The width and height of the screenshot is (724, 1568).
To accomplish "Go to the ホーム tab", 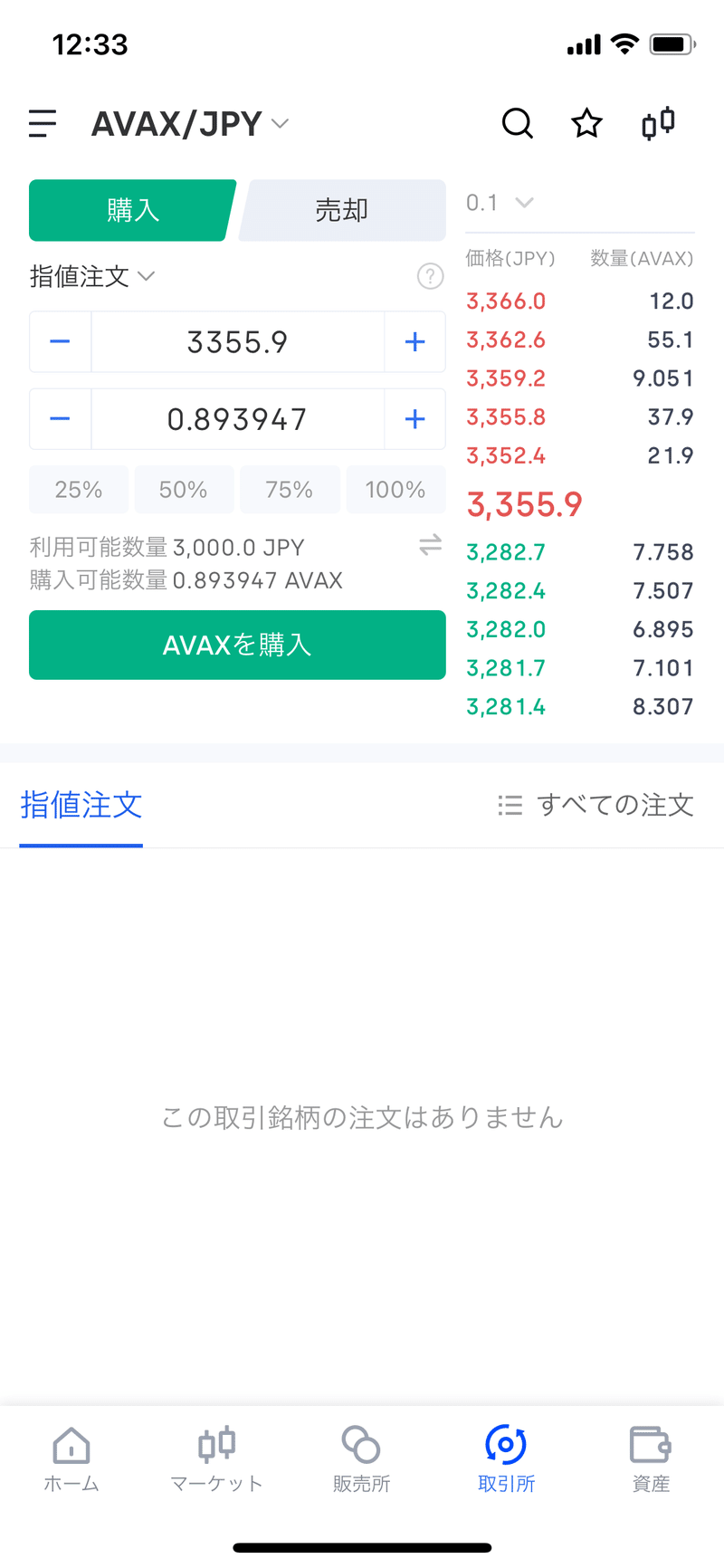I will coord(71,1458).
